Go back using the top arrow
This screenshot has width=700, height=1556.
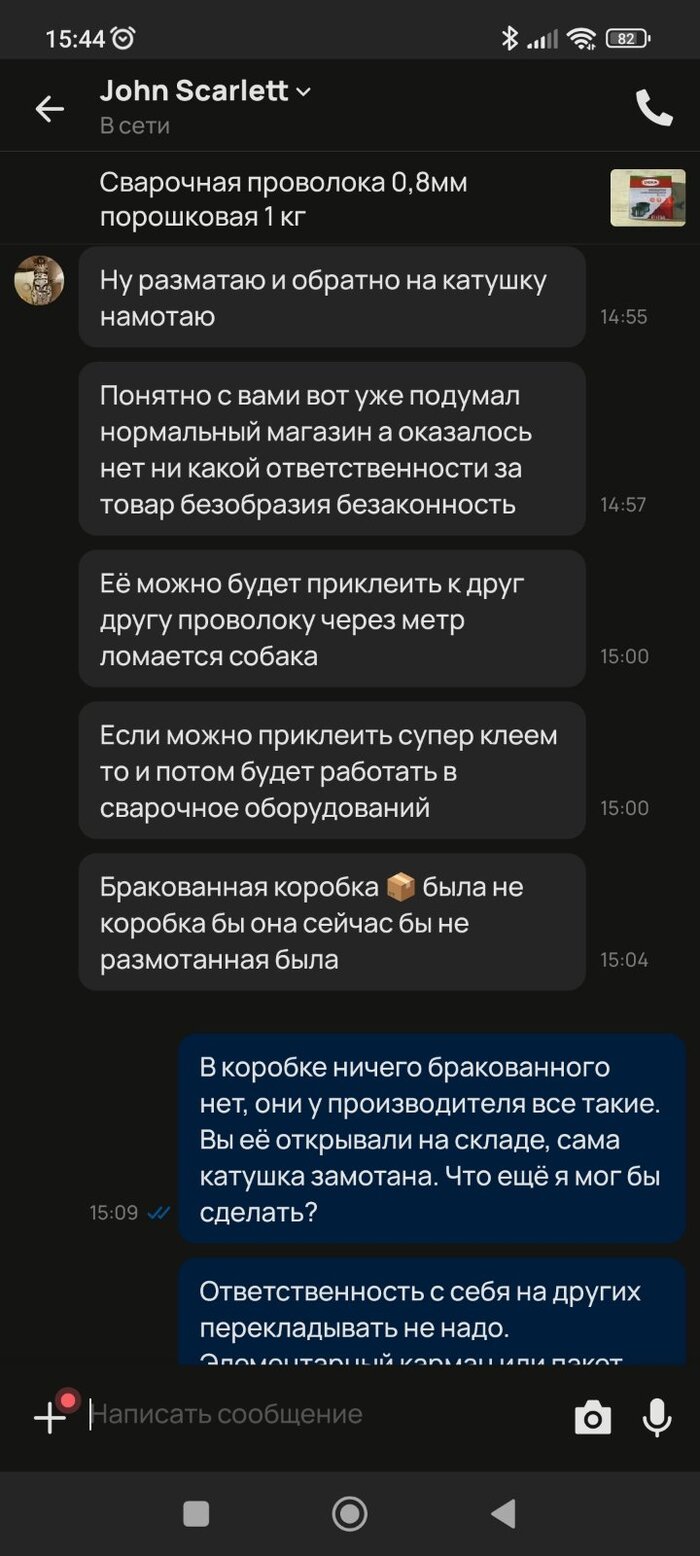[x=49, y=108]
